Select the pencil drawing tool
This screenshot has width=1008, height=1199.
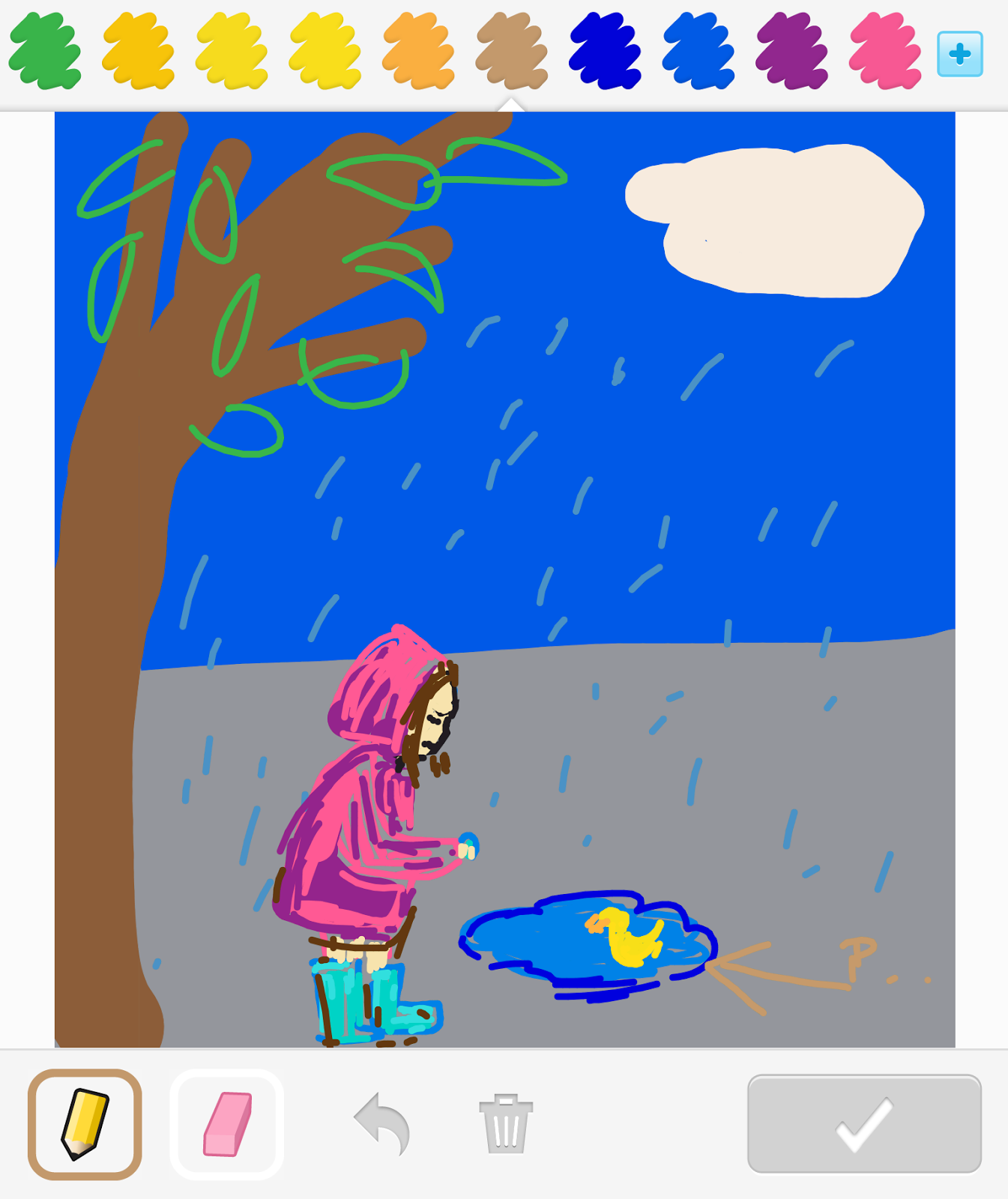85,1124
